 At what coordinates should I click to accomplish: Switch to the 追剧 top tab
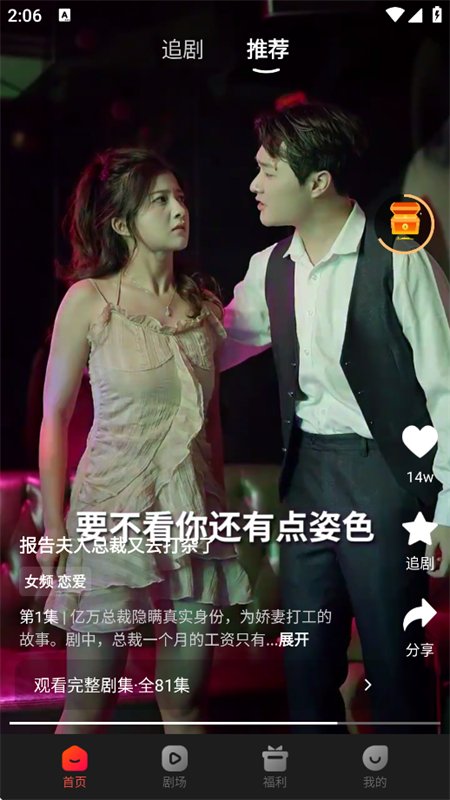point(182,50)
